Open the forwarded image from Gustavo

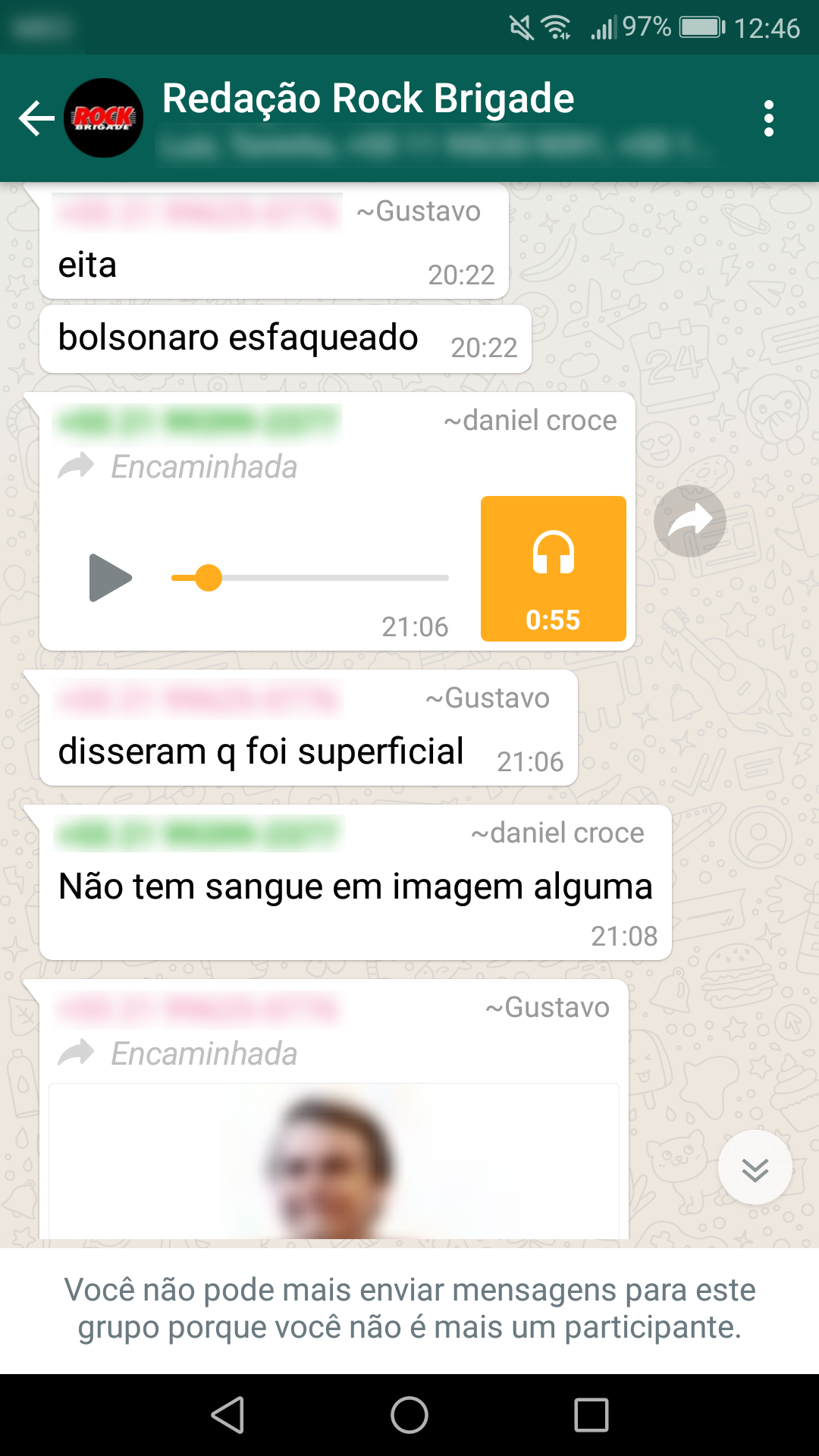(x=334, y=1162)
